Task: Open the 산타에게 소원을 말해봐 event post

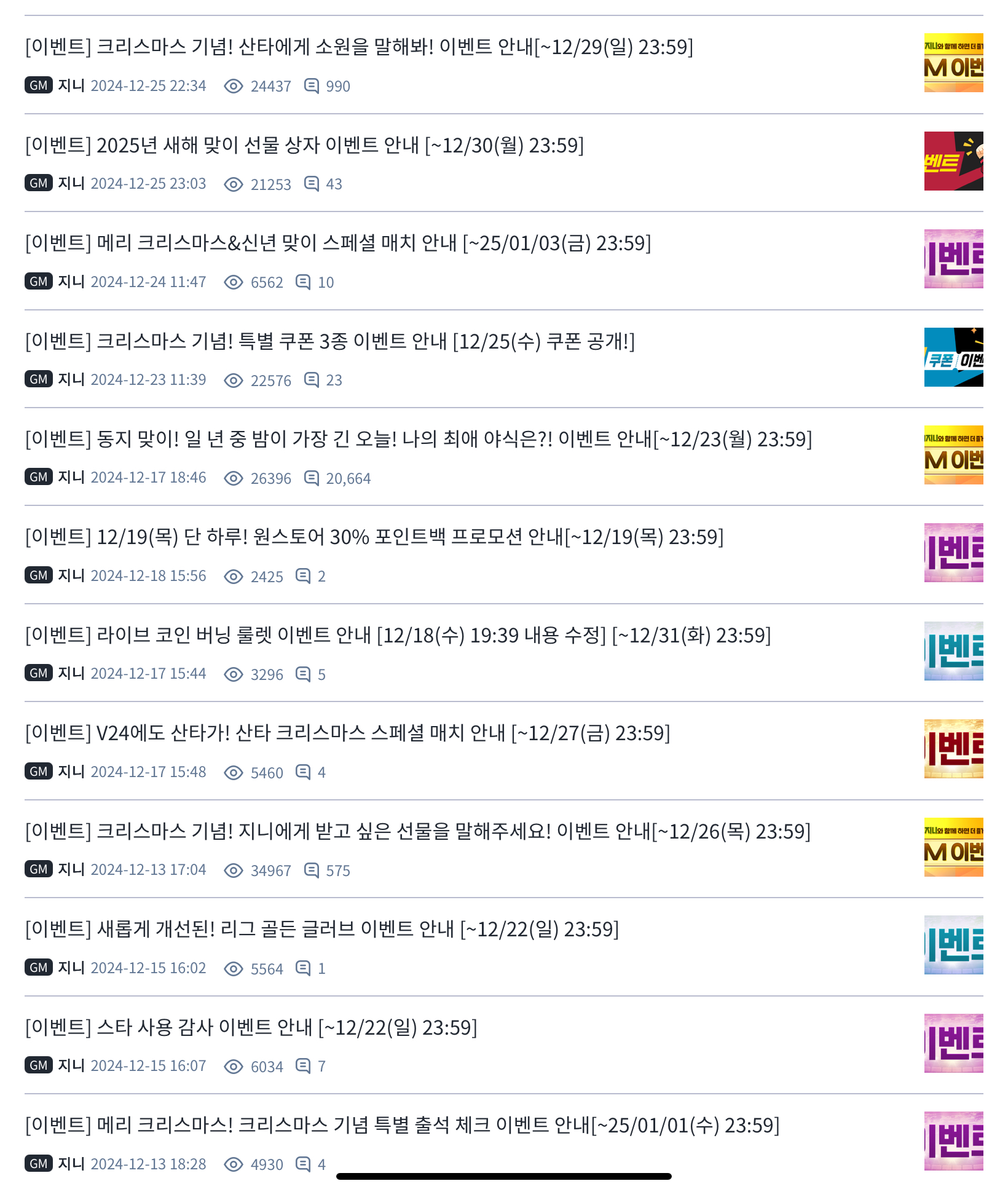Action: (x=359, y=47)
